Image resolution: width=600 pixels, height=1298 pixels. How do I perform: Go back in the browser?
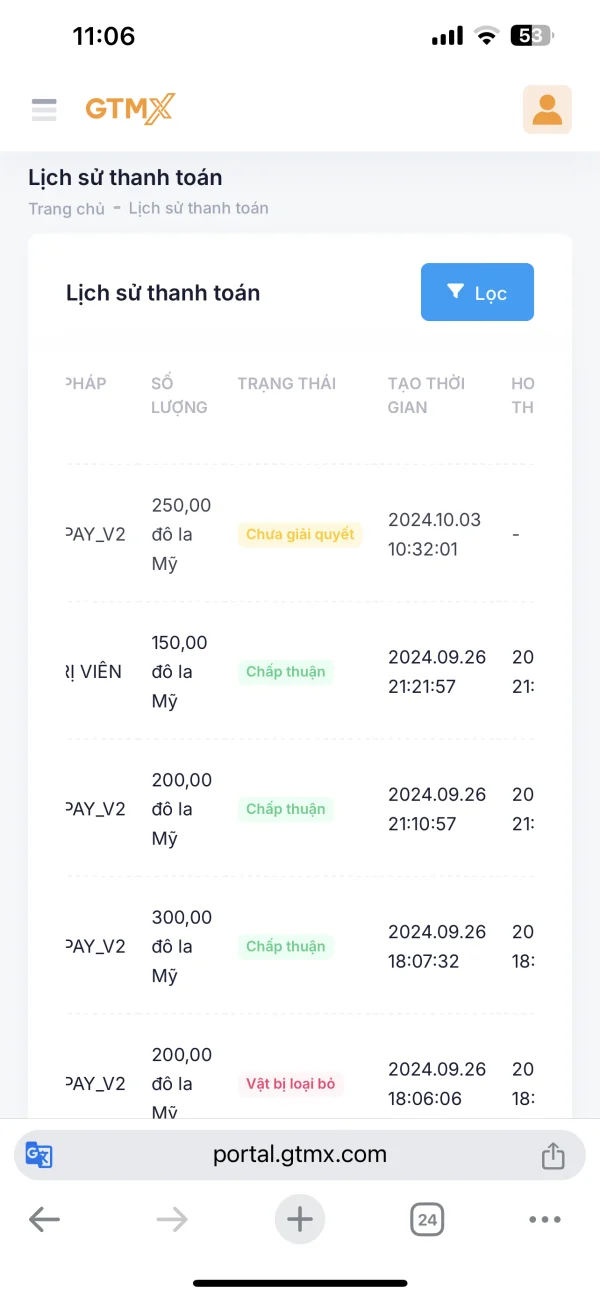click(44, 1219)
